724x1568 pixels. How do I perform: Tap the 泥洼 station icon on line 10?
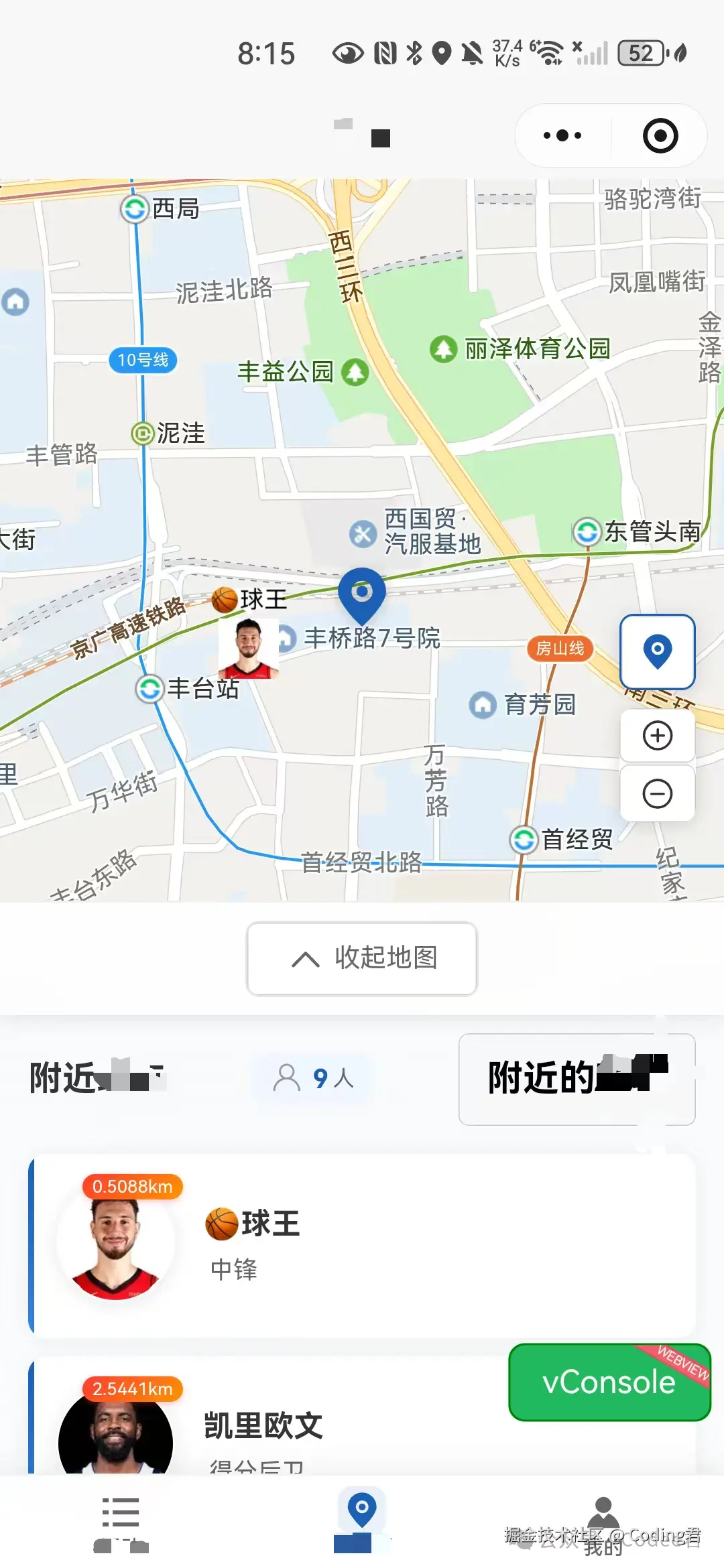click(141, 434)
